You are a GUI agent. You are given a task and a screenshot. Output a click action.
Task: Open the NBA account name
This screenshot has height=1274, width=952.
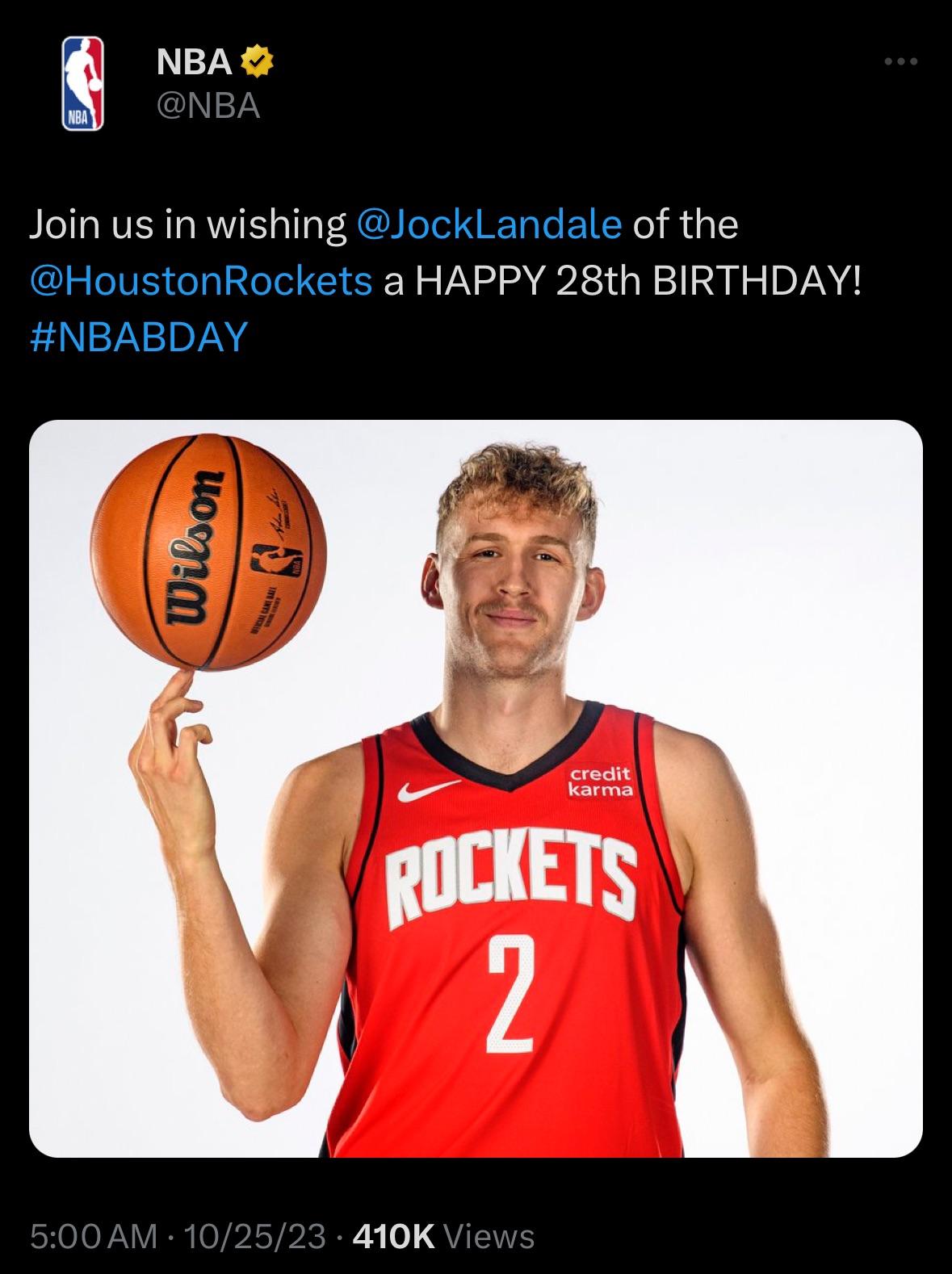(x=194, y=62)
